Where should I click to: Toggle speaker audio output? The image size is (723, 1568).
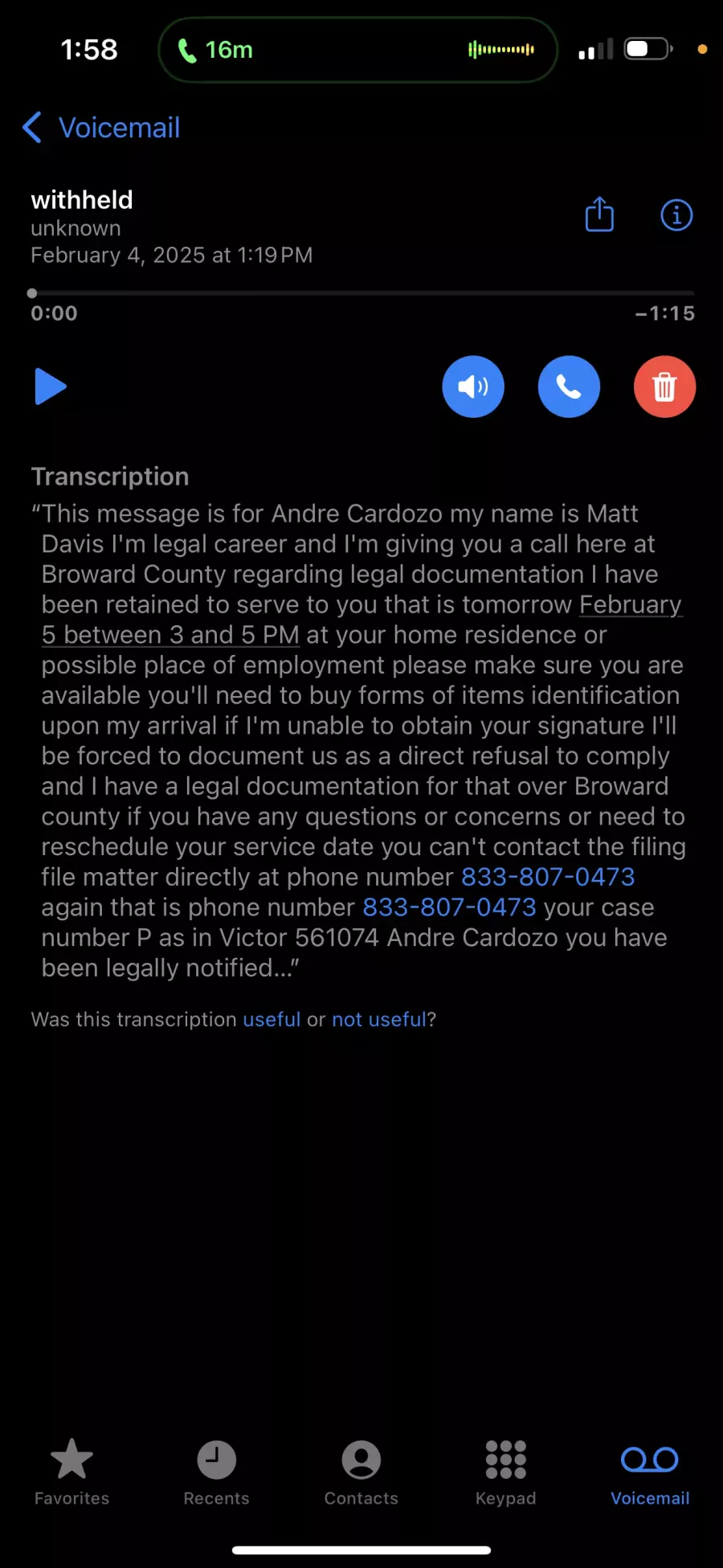coord(473,387)
